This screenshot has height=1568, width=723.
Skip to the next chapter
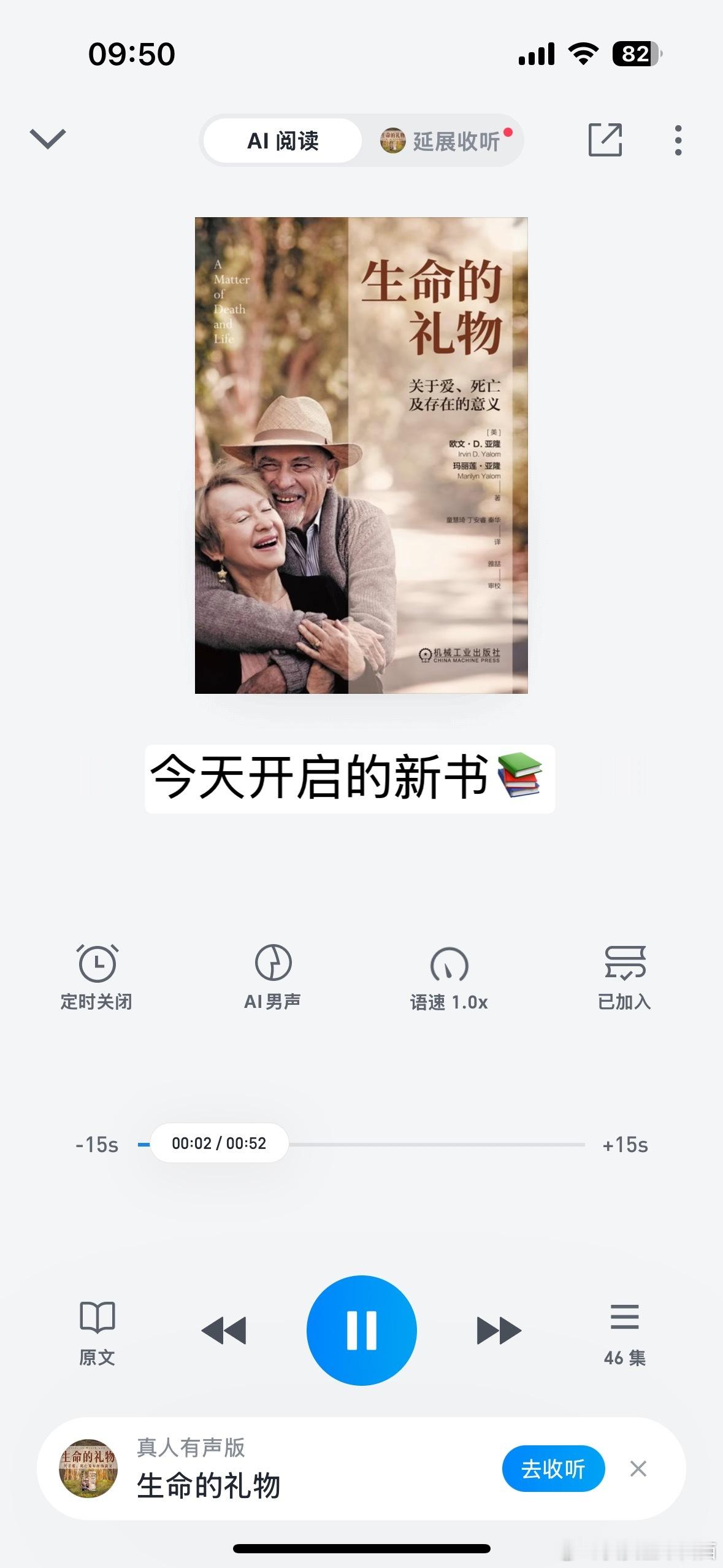pyautogui.click(x=499, y=1330)
